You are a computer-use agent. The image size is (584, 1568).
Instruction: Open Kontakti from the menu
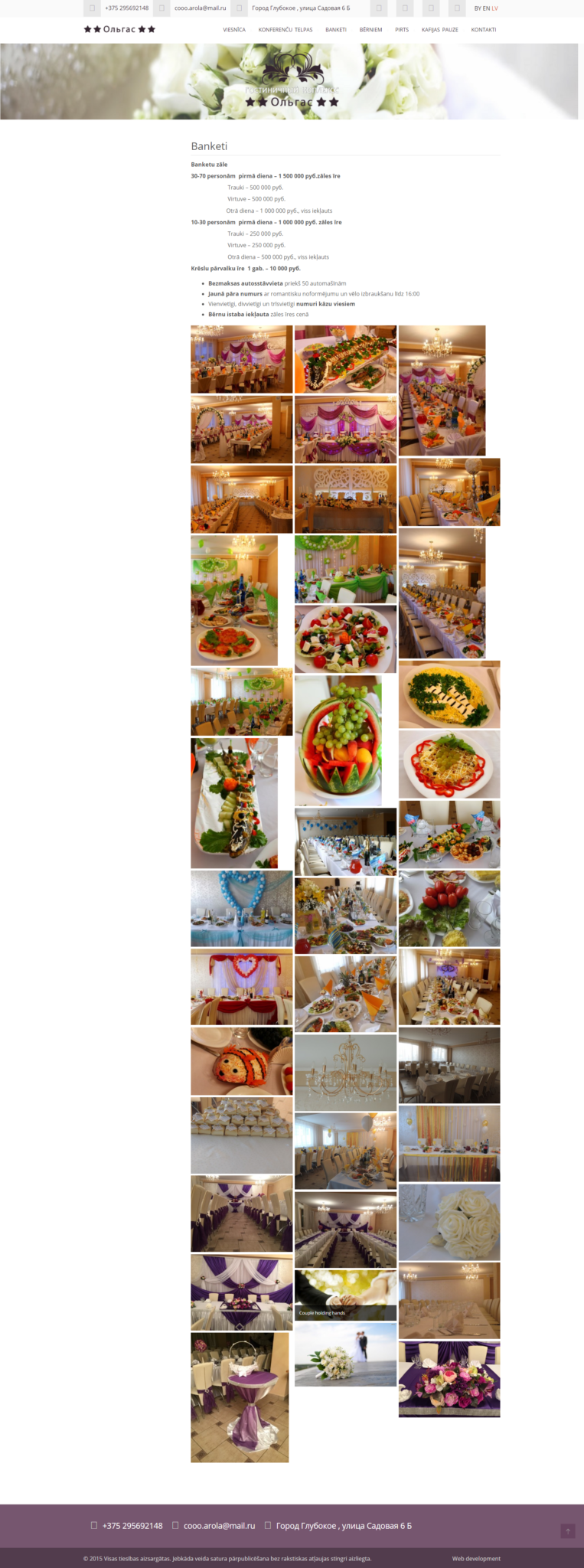(483, 30)
